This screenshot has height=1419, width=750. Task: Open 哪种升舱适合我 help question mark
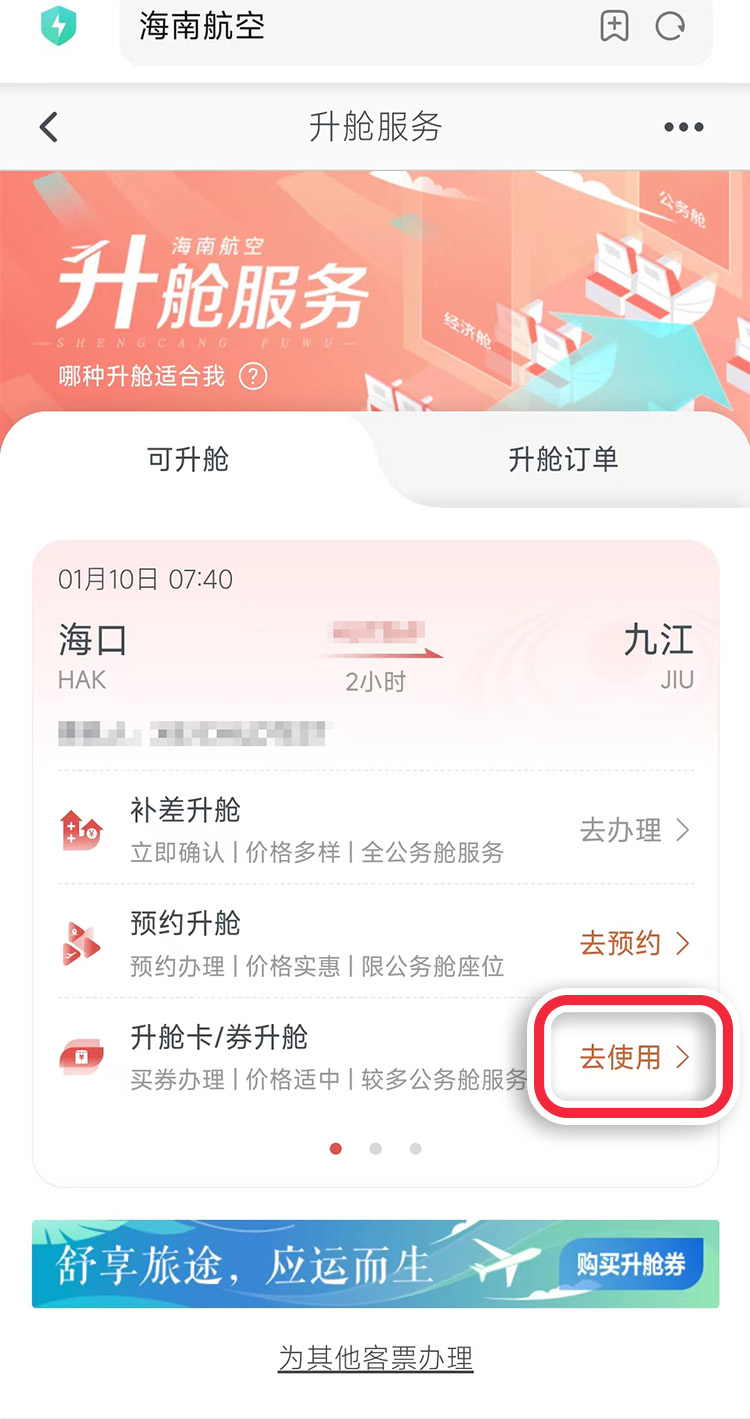(x=255, y=377)
